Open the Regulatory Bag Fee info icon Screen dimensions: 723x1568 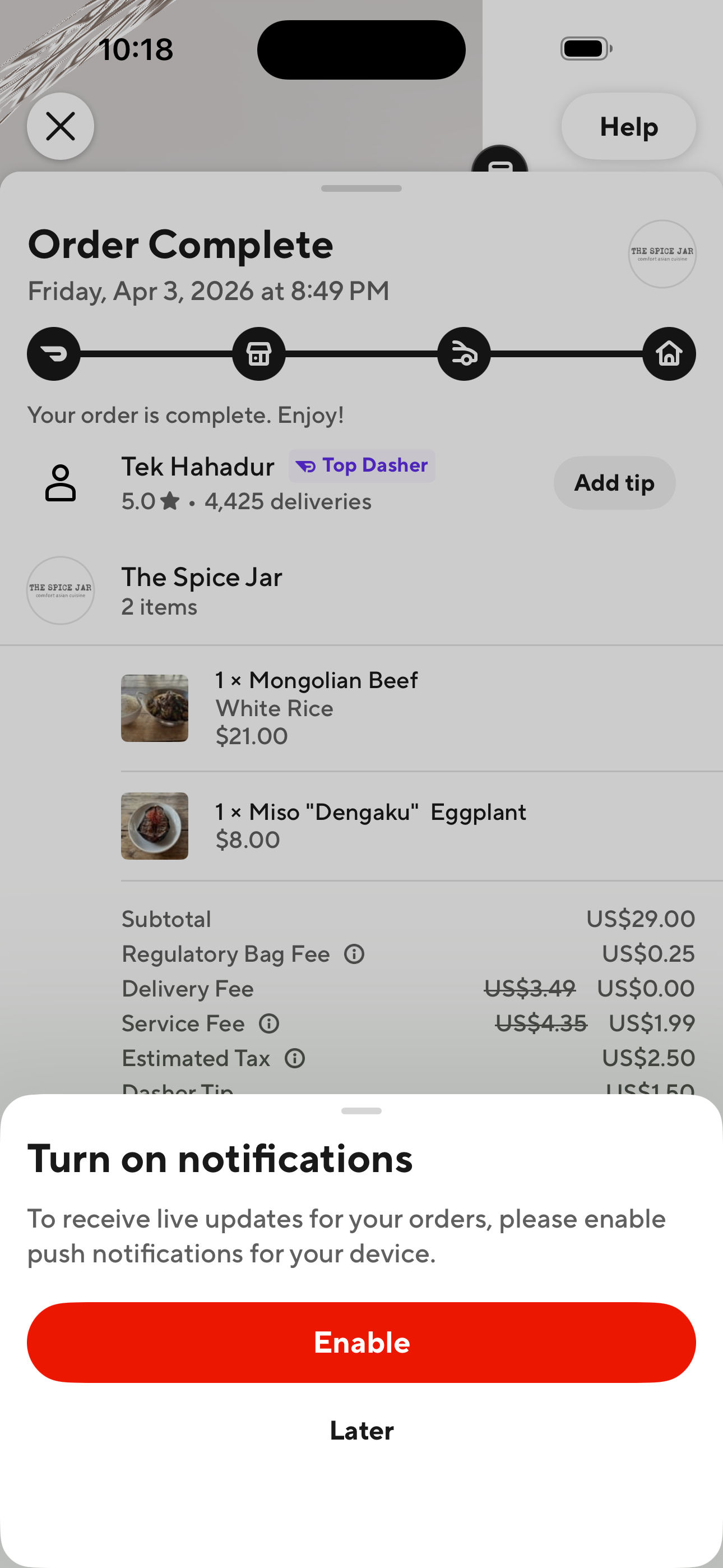coord(354,954)
